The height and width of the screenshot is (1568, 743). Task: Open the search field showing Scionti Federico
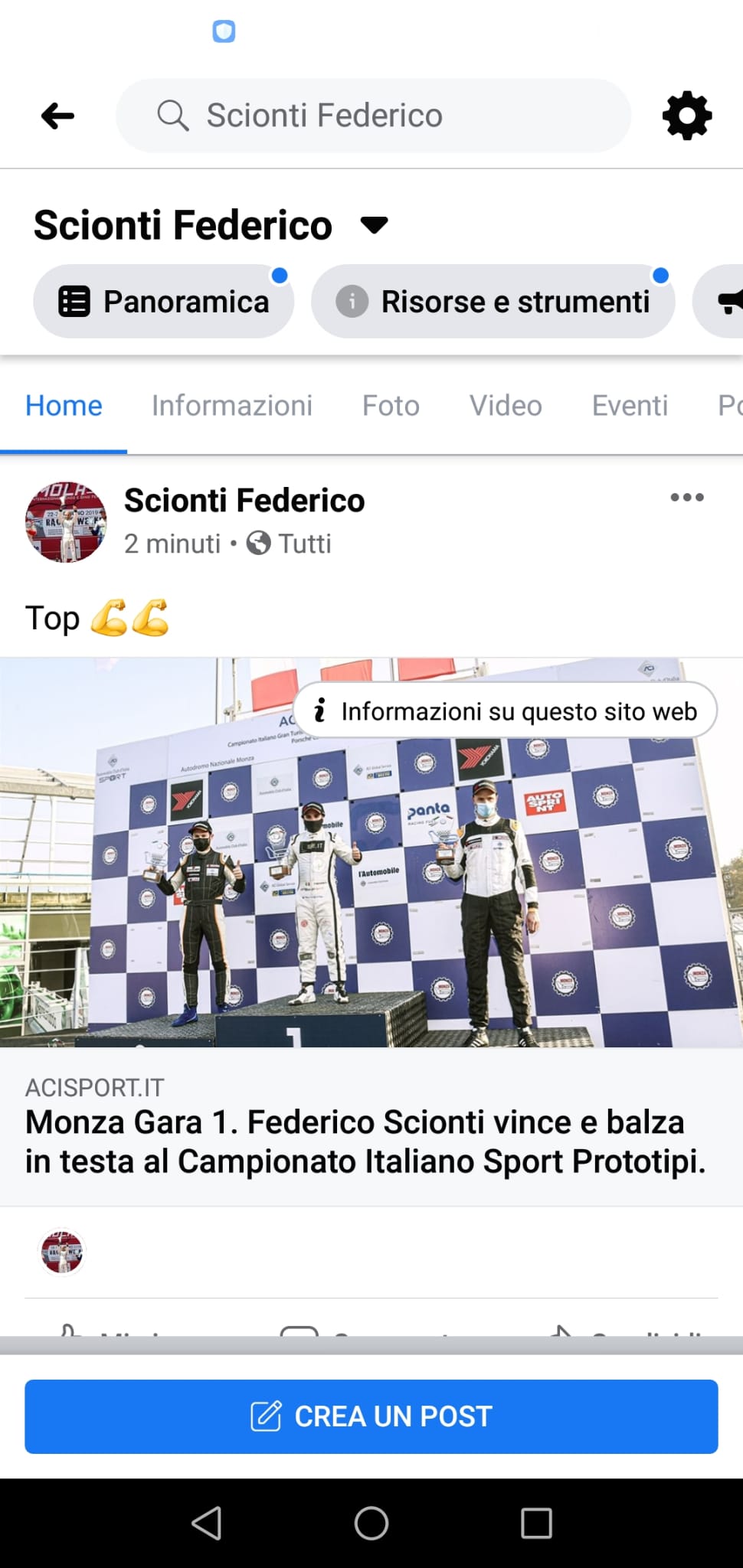[373, 116]
